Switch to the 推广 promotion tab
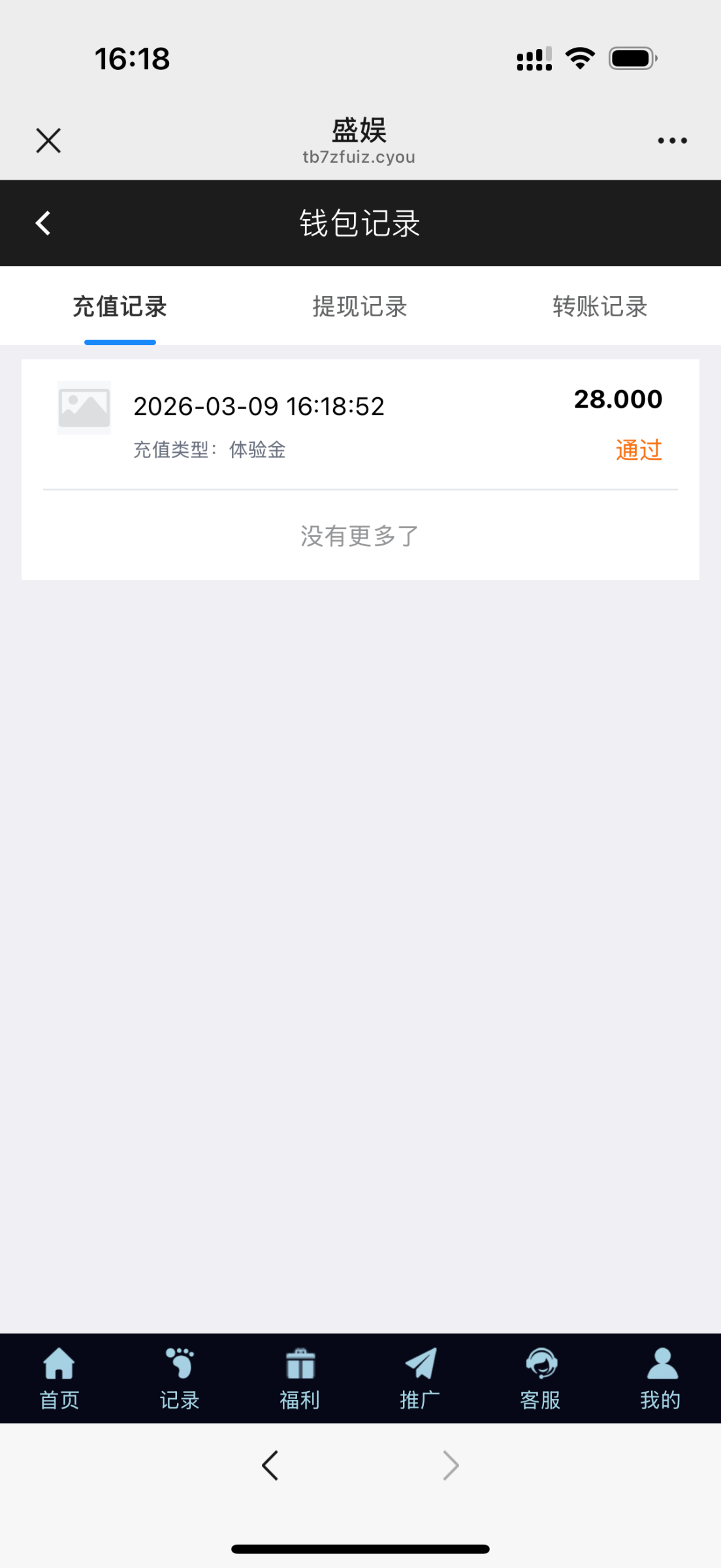 pos(420,1377)
